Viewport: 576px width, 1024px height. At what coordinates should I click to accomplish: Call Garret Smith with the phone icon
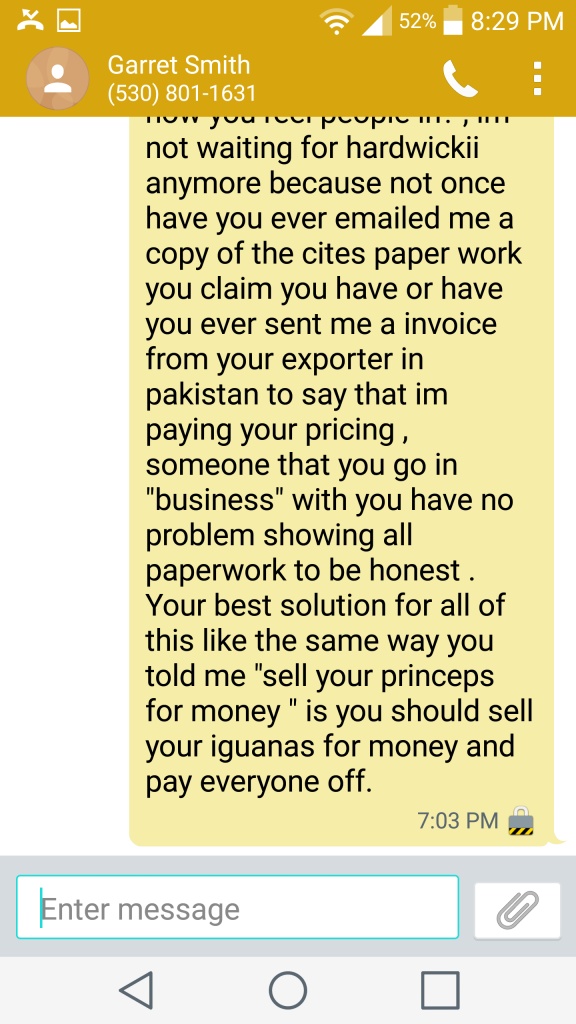[x=460, y=79]
